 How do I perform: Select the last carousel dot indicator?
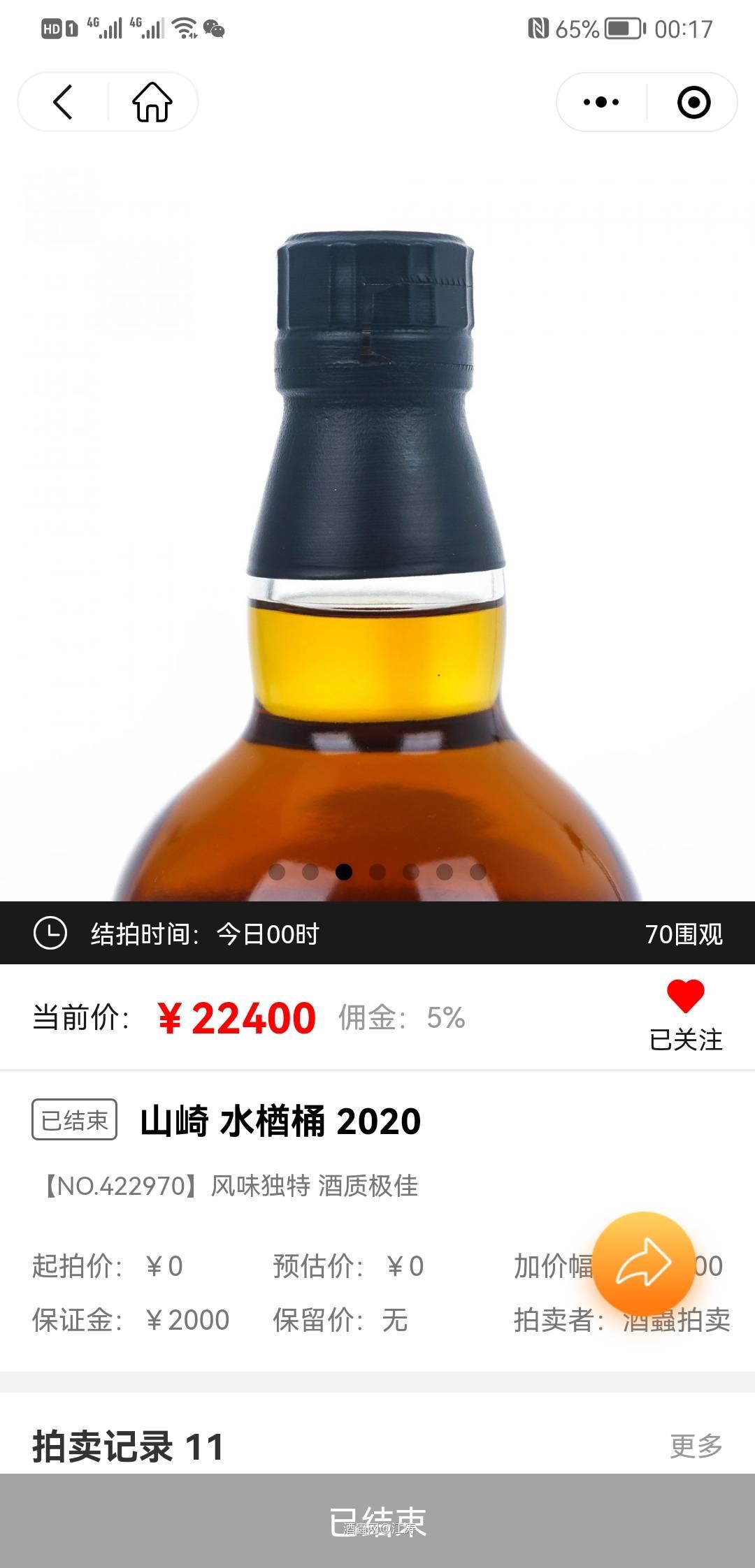tap(477, 871)
